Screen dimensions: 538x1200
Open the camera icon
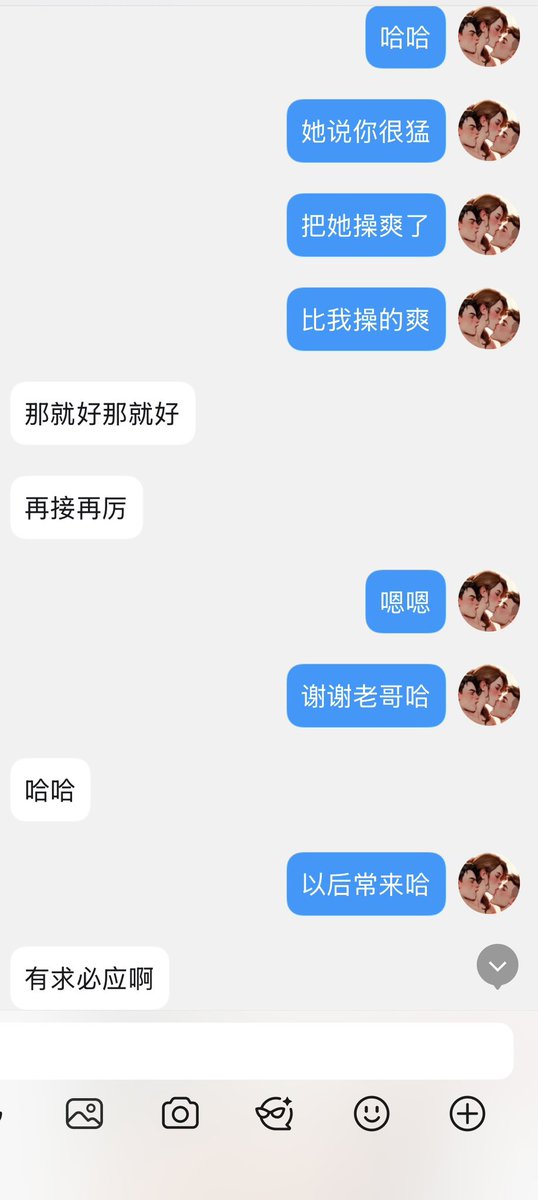pyautogui.click(x=180, y=1113)
